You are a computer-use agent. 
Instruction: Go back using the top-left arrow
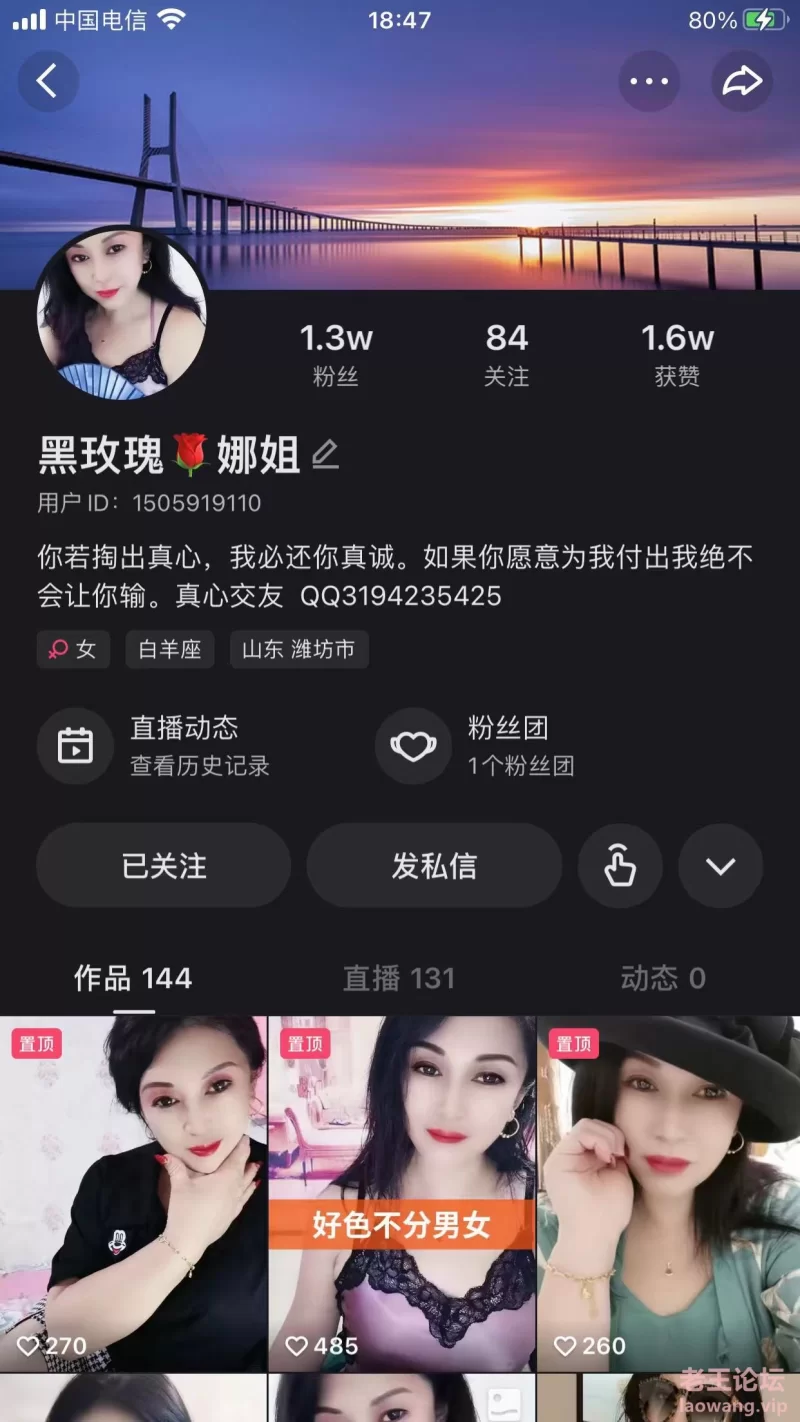pos(47,81)
